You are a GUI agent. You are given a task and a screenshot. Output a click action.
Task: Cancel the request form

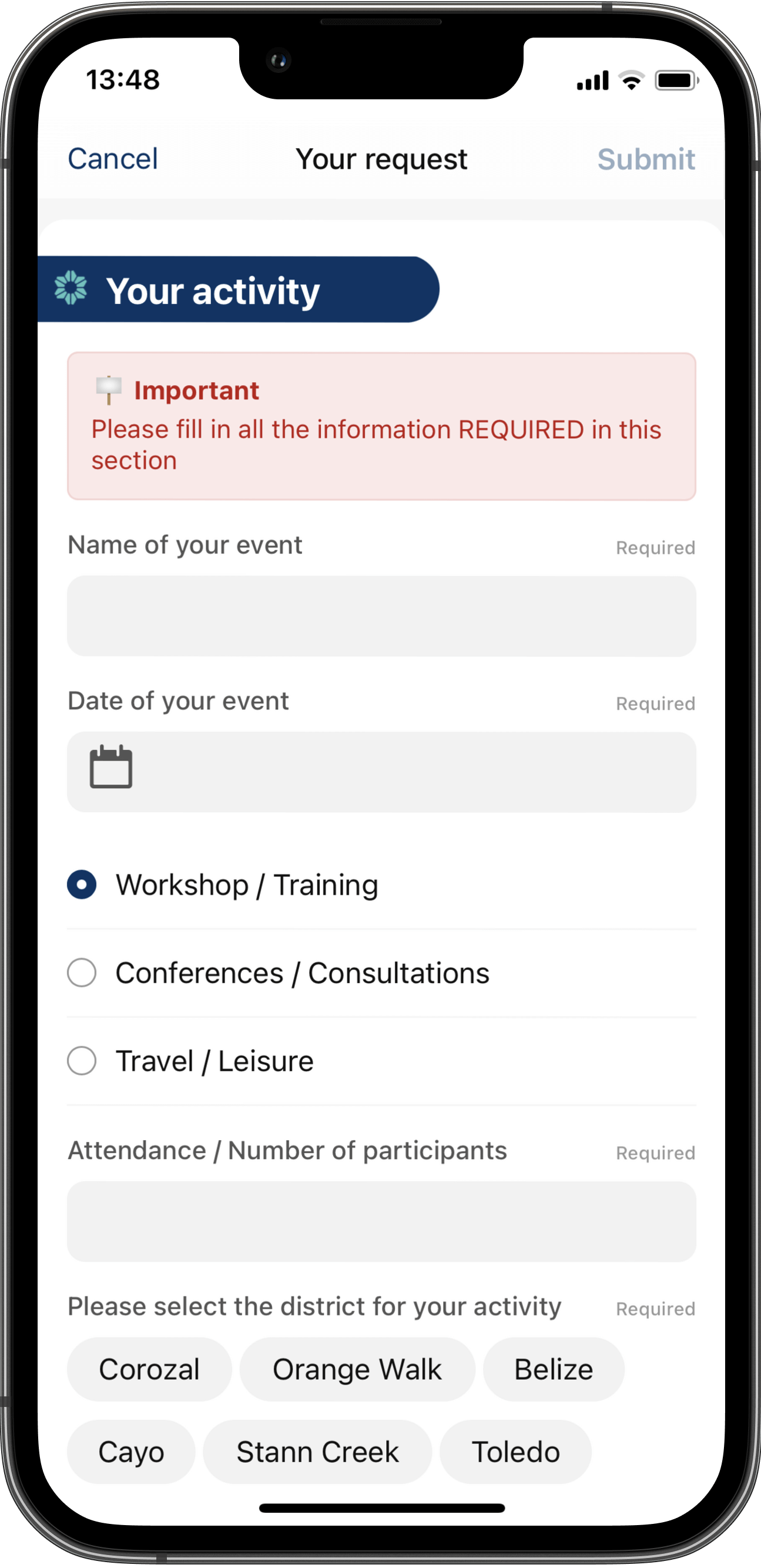(x=113, y=159)
